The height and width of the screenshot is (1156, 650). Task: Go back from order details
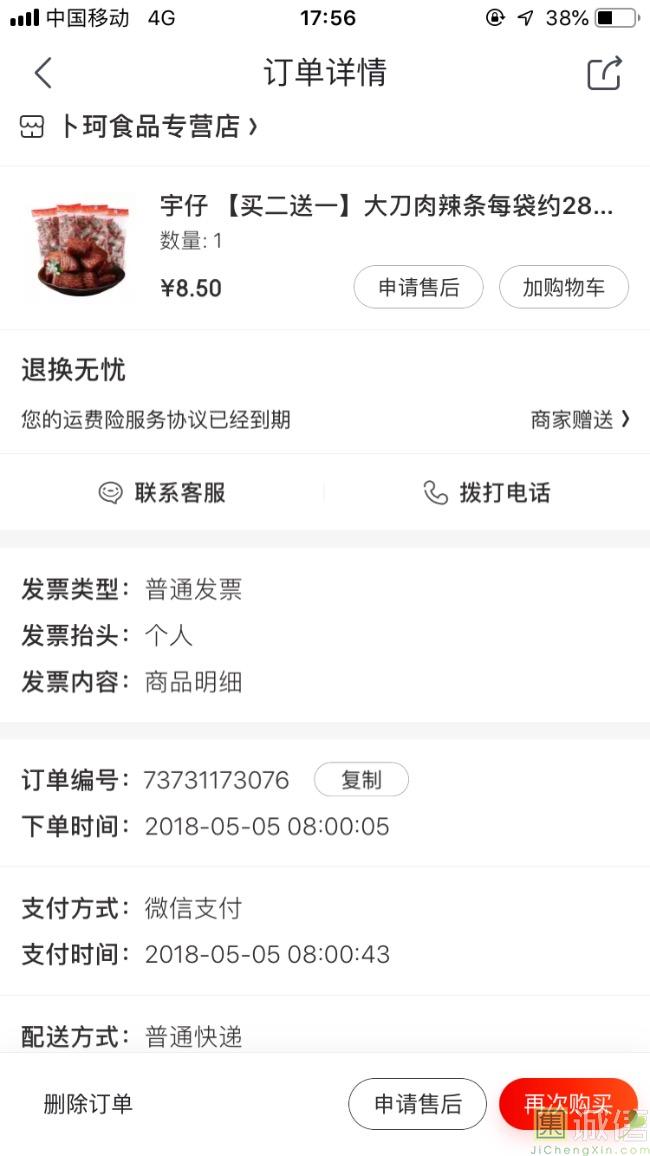(42, 73)
